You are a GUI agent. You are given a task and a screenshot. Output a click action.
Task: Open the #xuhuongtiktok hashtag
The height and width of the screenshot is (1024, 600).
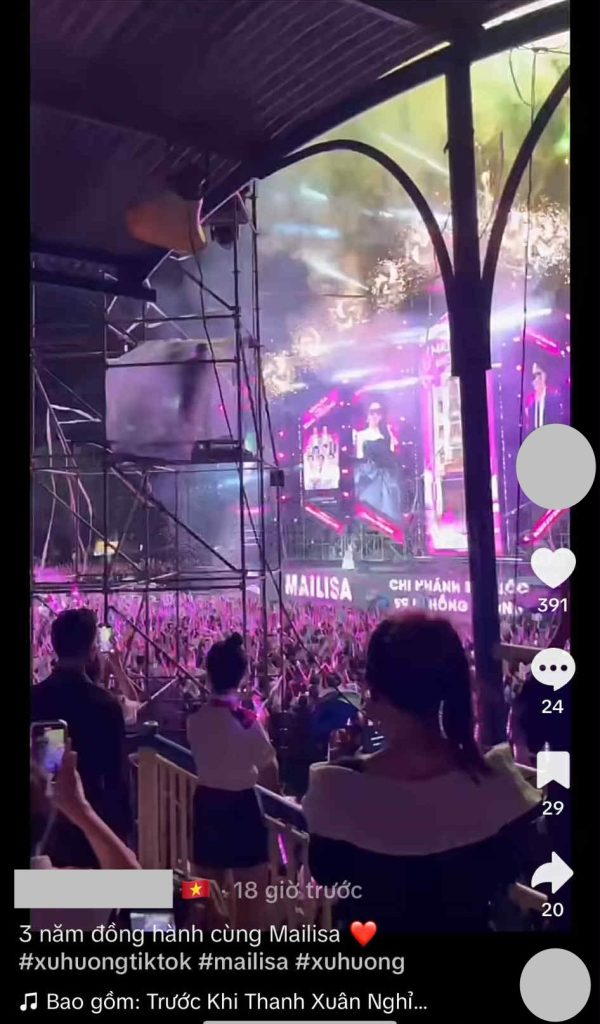pos(100,962)
